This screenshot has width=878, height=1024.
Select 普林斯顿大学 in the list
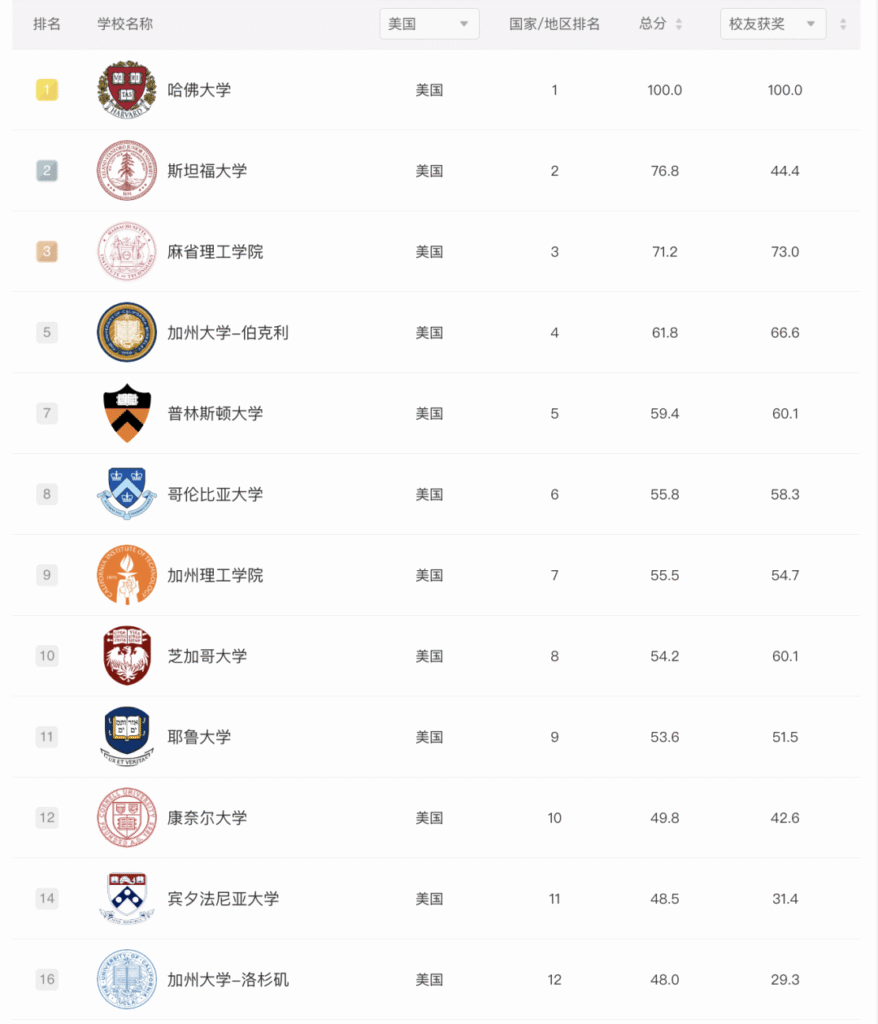coord(215,414)
